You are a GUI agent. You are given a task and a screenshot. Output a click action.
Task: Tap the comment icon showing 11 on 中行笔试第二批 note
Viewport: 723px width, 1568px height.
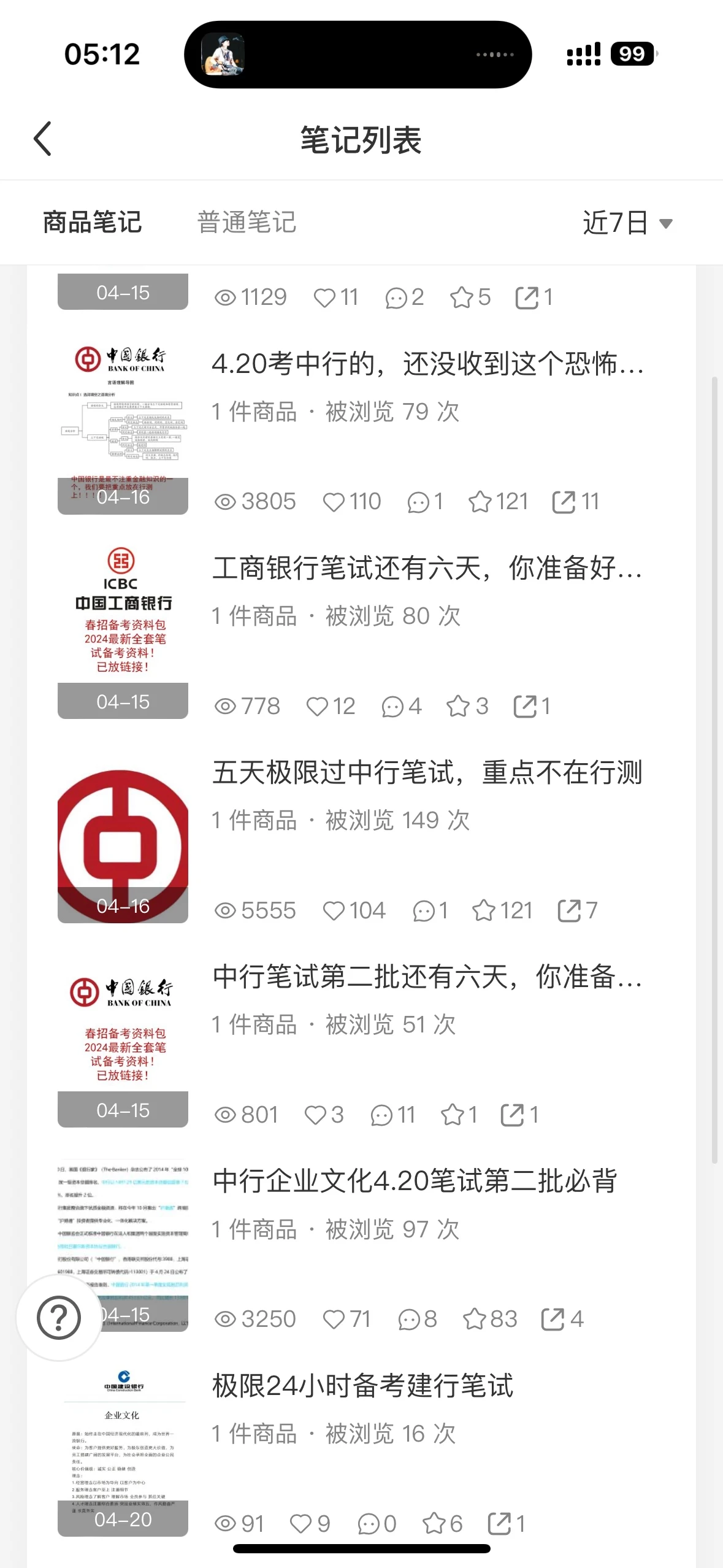[x=383, y=1115]
